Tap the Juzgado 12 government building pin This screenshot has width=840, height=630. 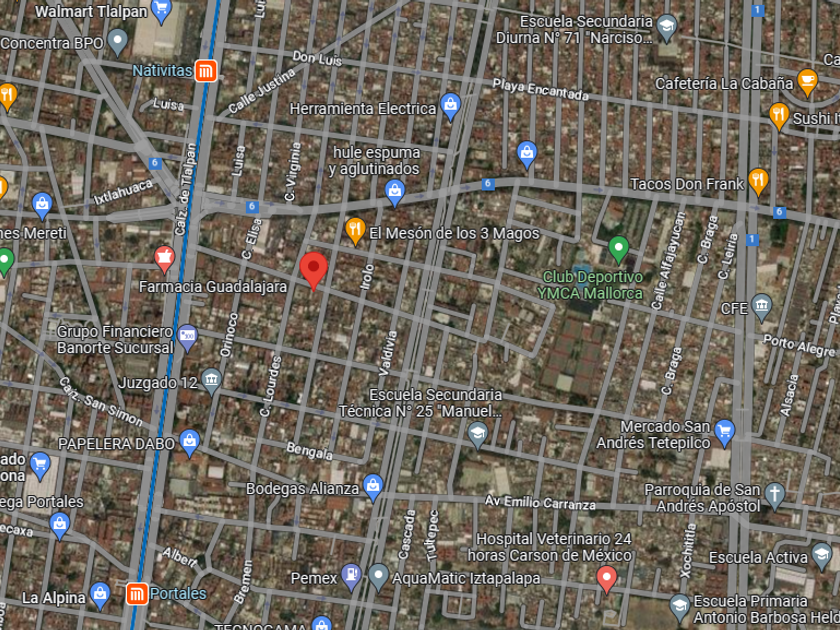coord(212,381)
